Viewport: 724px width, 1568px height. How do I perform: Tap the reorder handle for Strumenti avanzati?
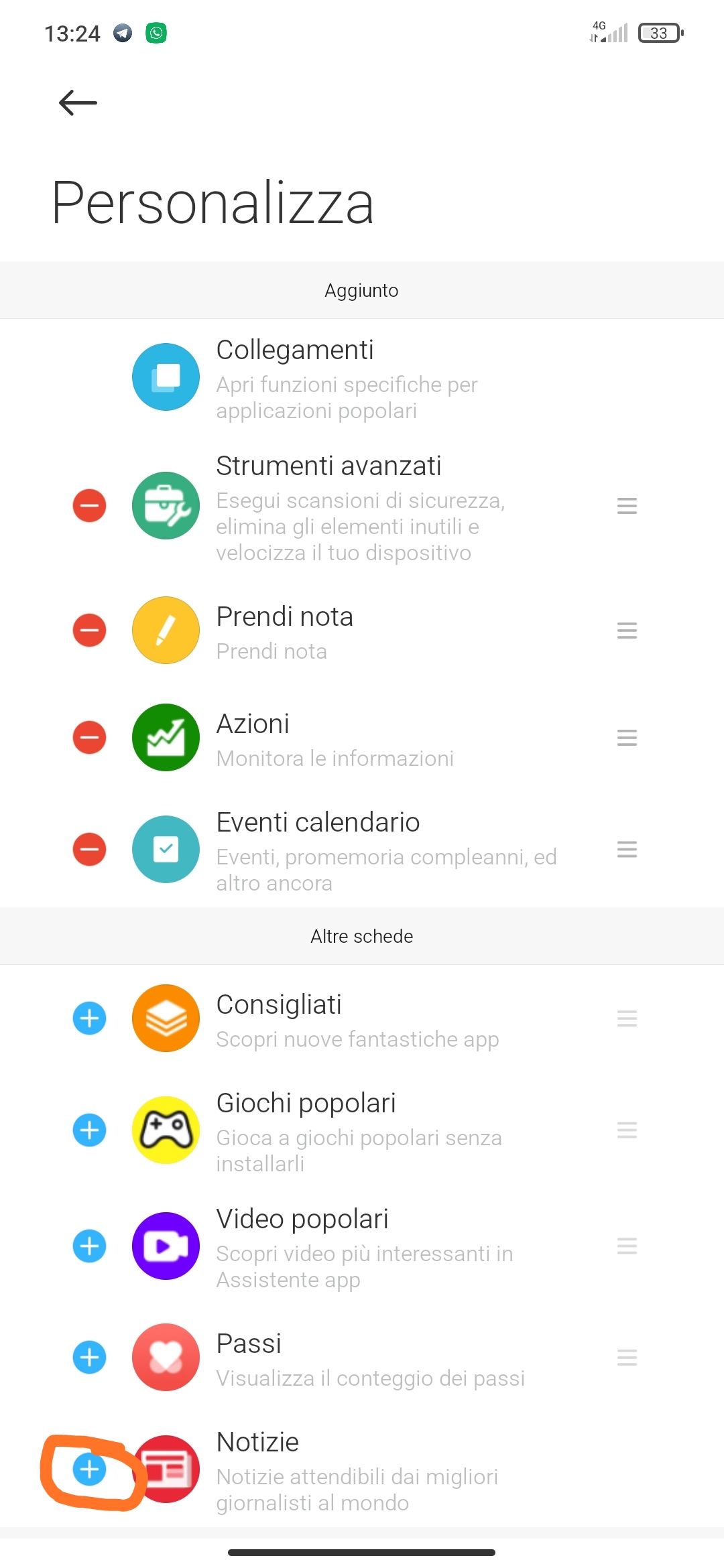(x=627, y=506)
